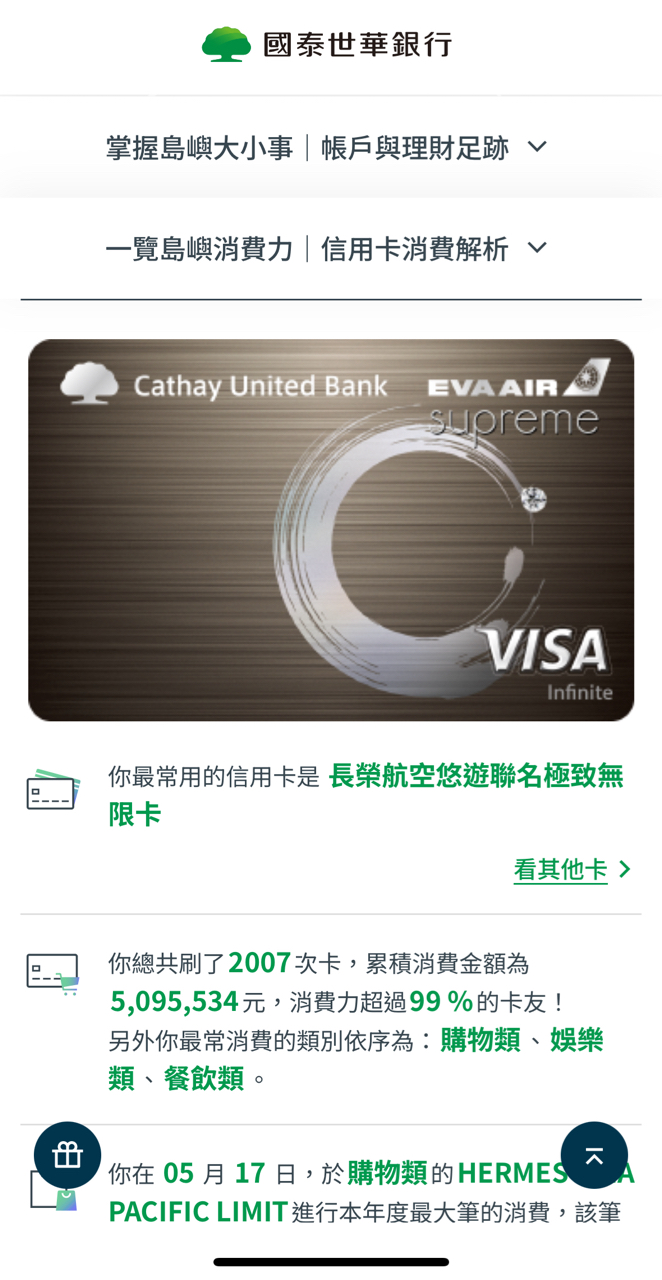The height and width of the screenshot is (1280, 662).
Task: Collapse 信用卡消費解析 section
Action: coord(537,248)
